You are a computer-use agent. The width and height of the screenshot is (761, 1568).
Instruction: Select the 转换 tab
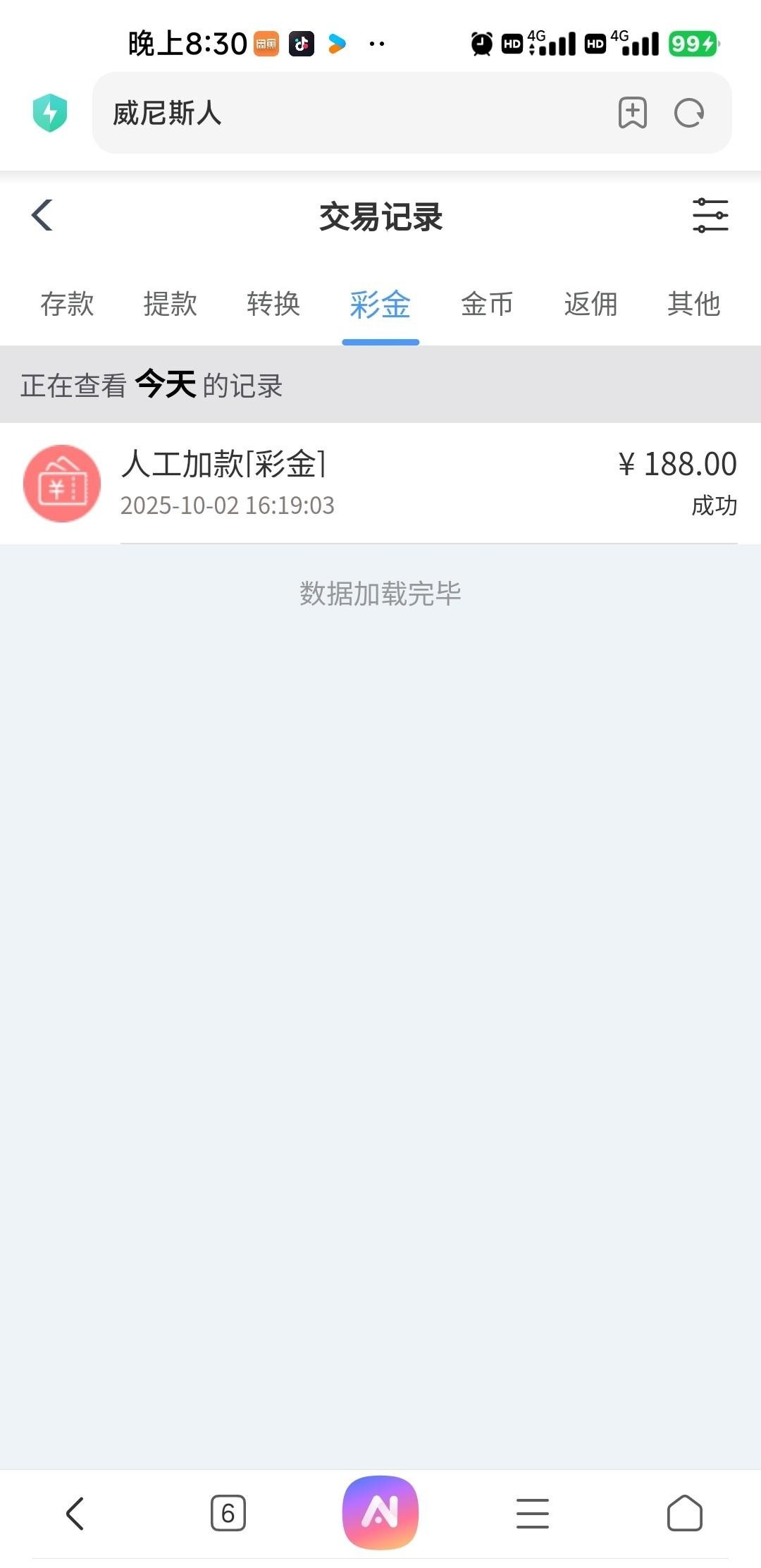(x=273, y=305)
